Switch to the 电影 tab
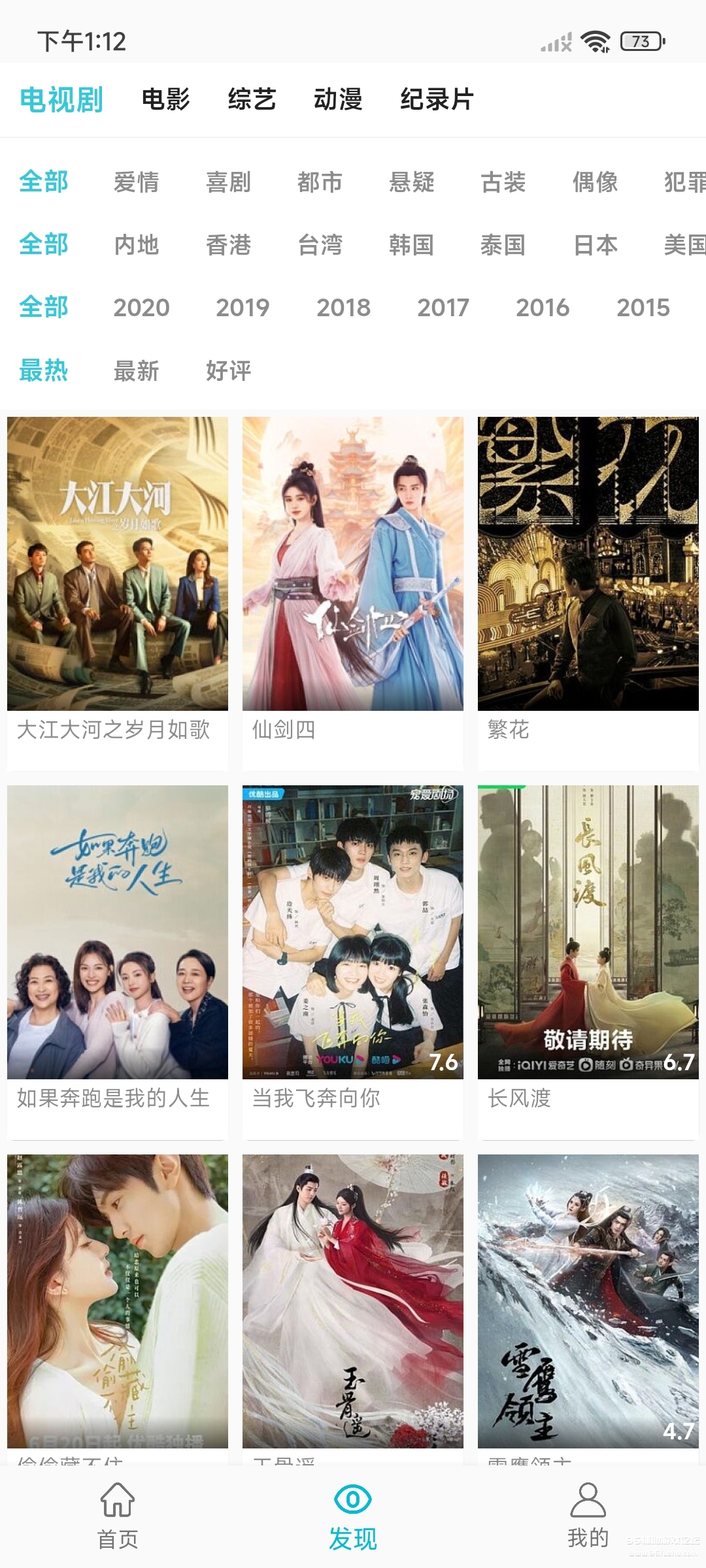706x1568 pixels. coord(165,99)
